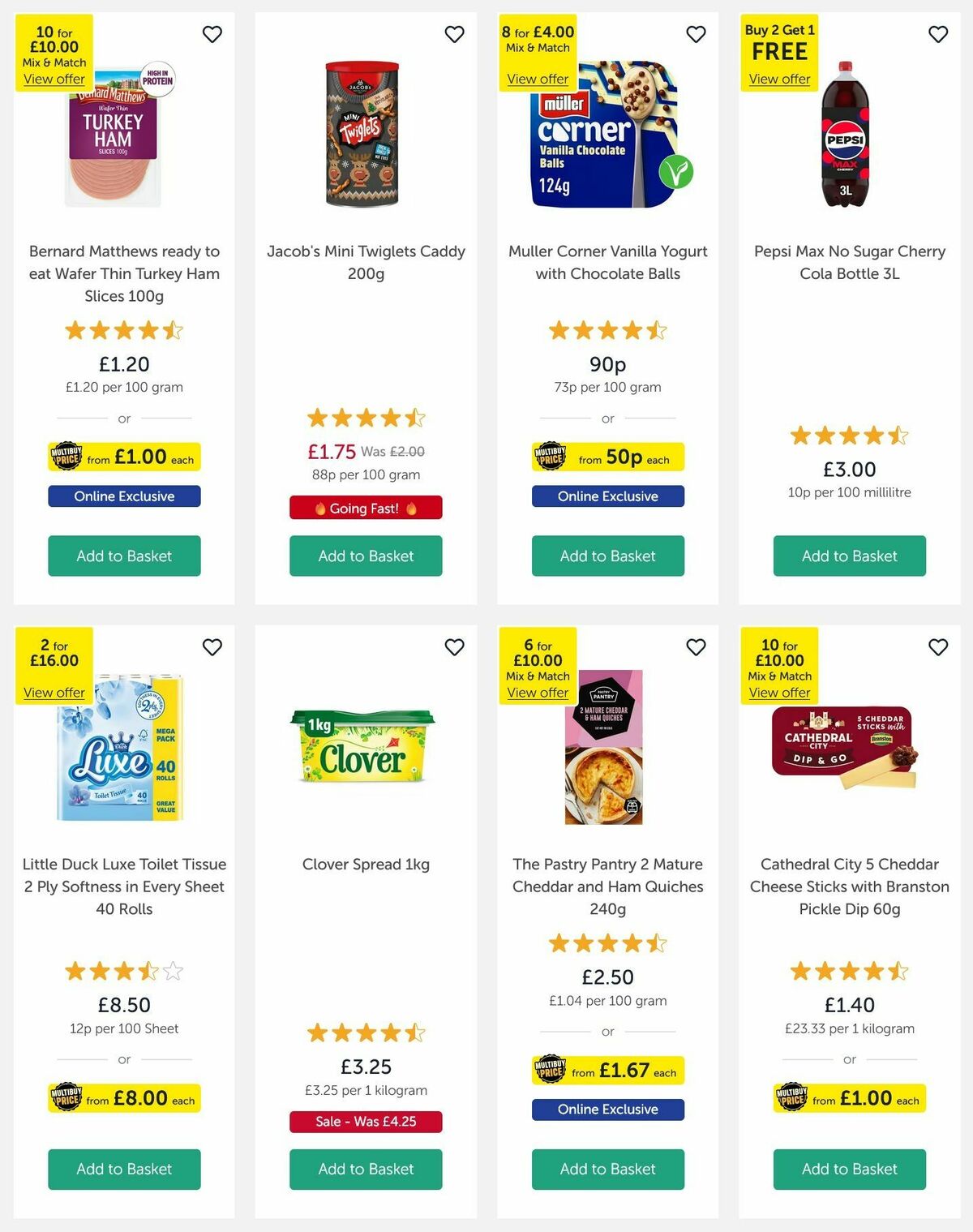The image size is (973, 1232).
Task: Toggle favourite on Clover Spread 1kg
Action: coord(454,647)
